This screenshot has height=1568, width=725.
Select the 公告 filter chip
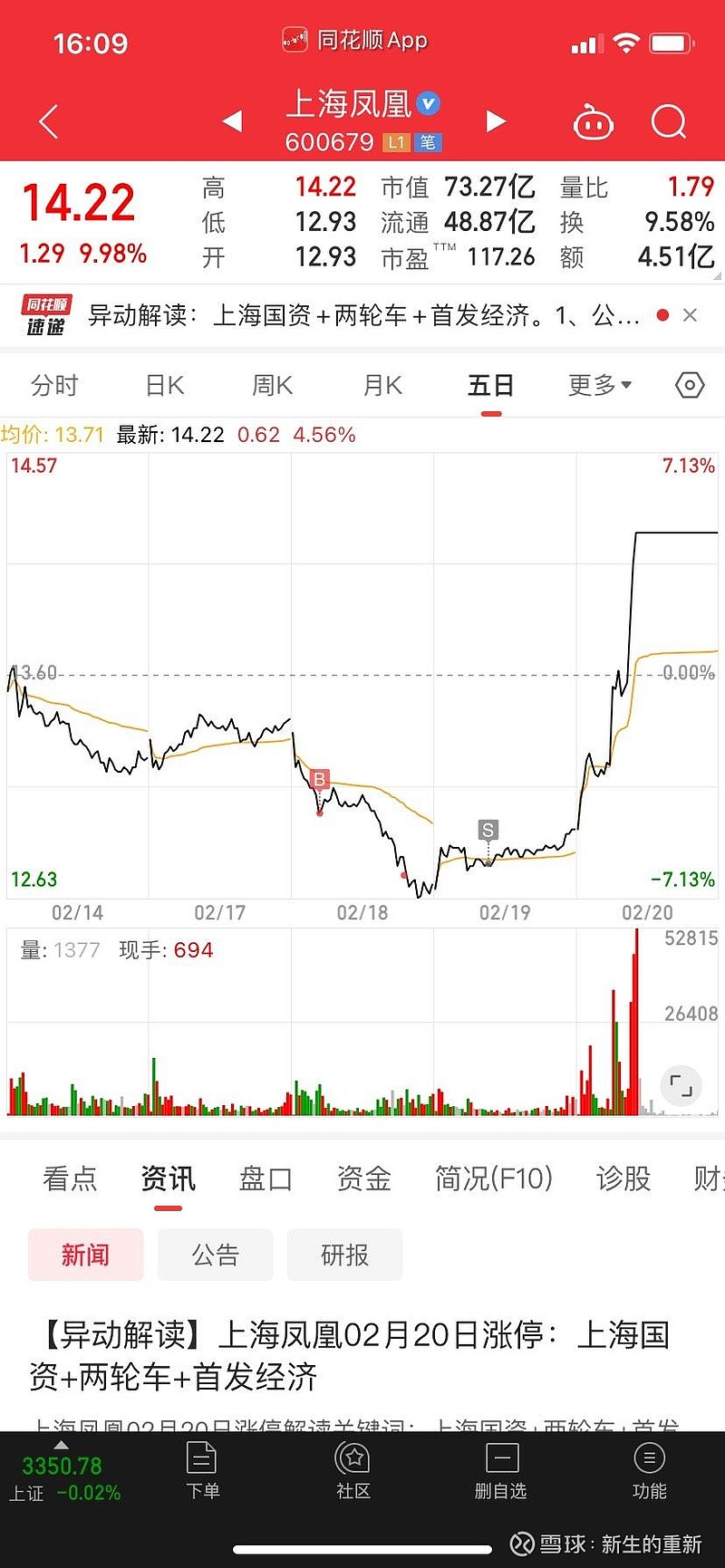coord(215,1255)
